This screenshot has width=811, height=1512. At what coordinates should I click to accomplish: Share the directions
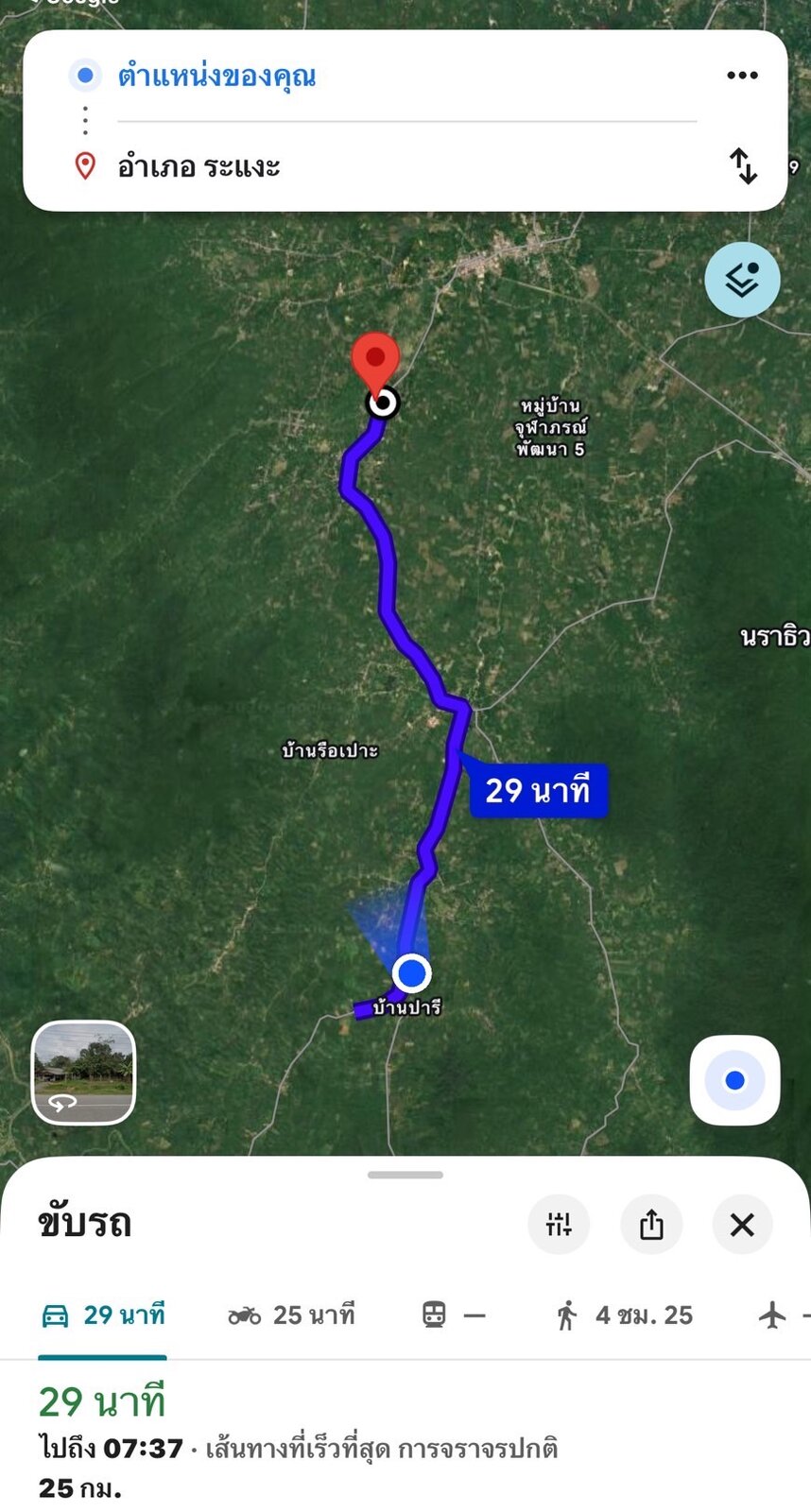click(x=651, y=1225)
